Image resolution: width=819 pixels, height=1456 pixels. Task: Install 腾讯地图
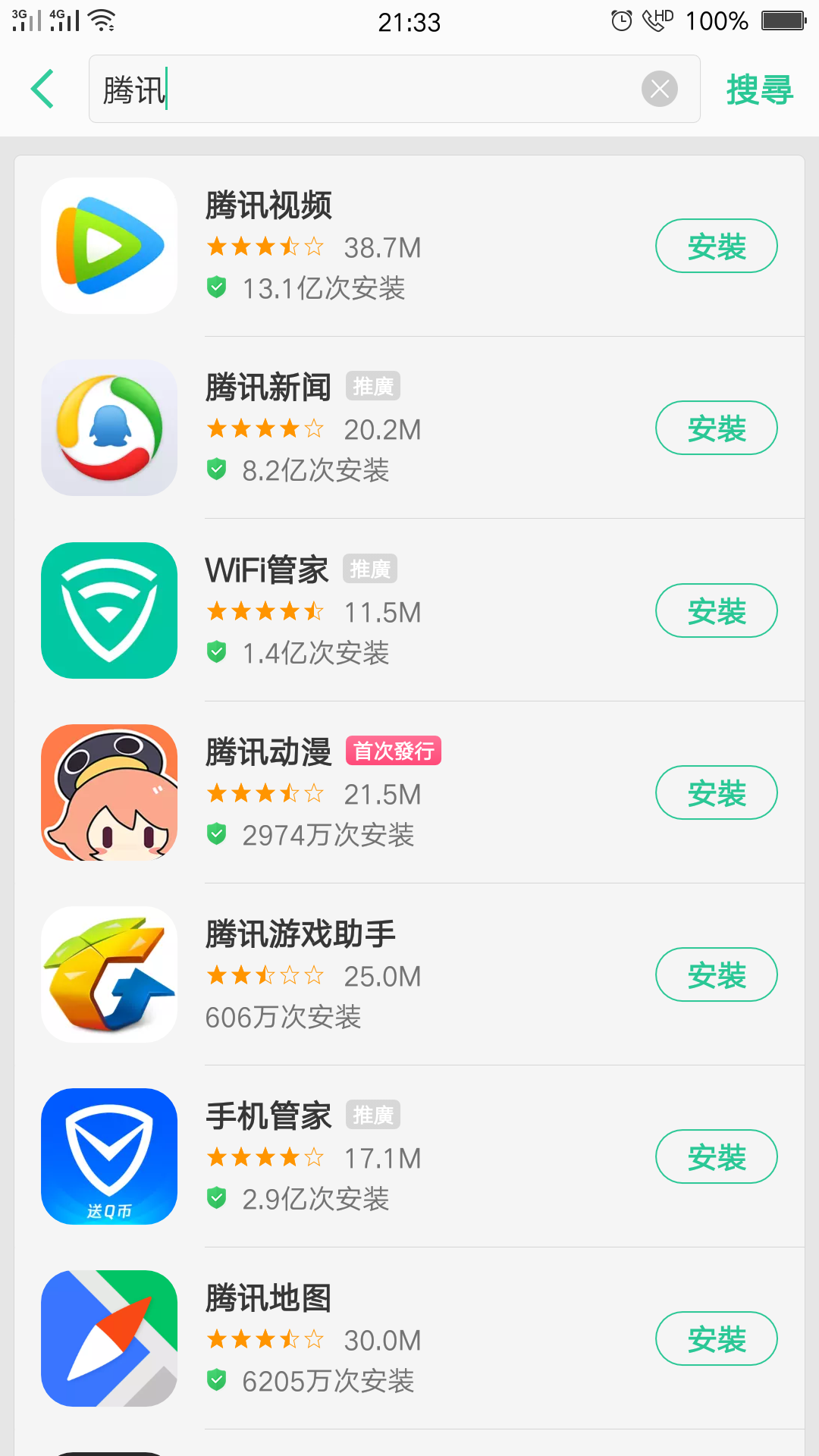point(716,1338)
